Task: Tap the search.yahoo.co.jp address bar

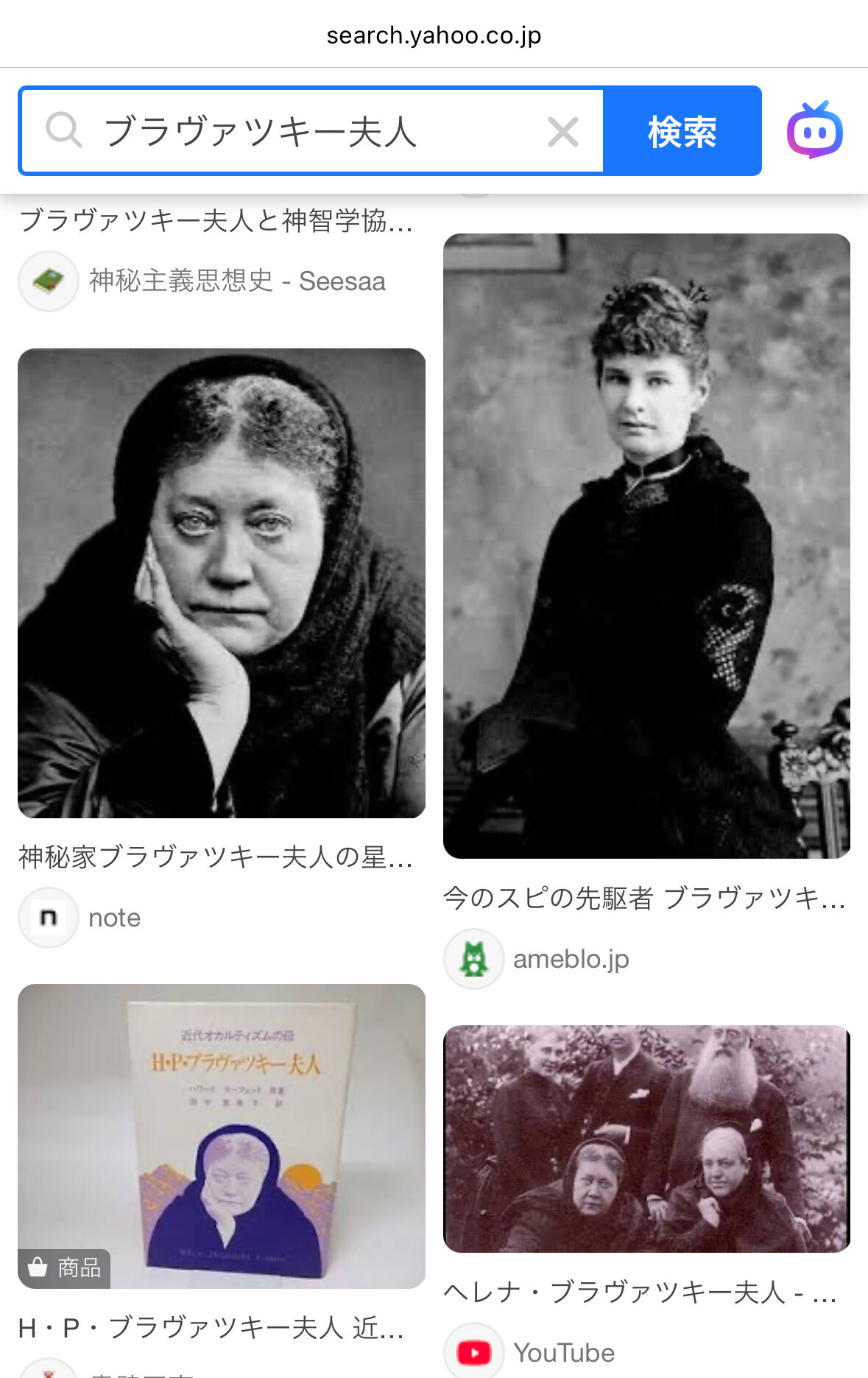Action: (434, 35)
